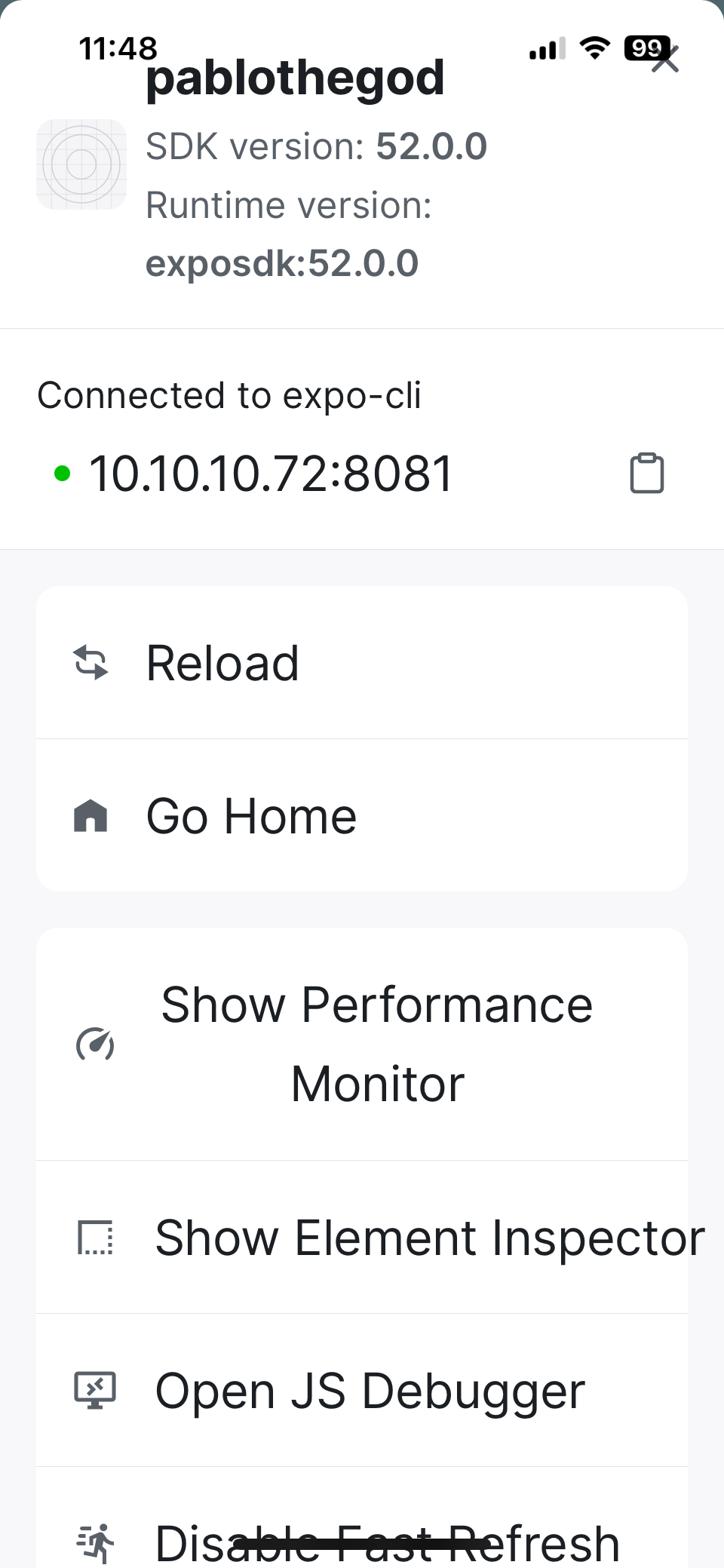Screen dimensions: 724x1568
Task: Reload the app
Action: pos(362,663)
